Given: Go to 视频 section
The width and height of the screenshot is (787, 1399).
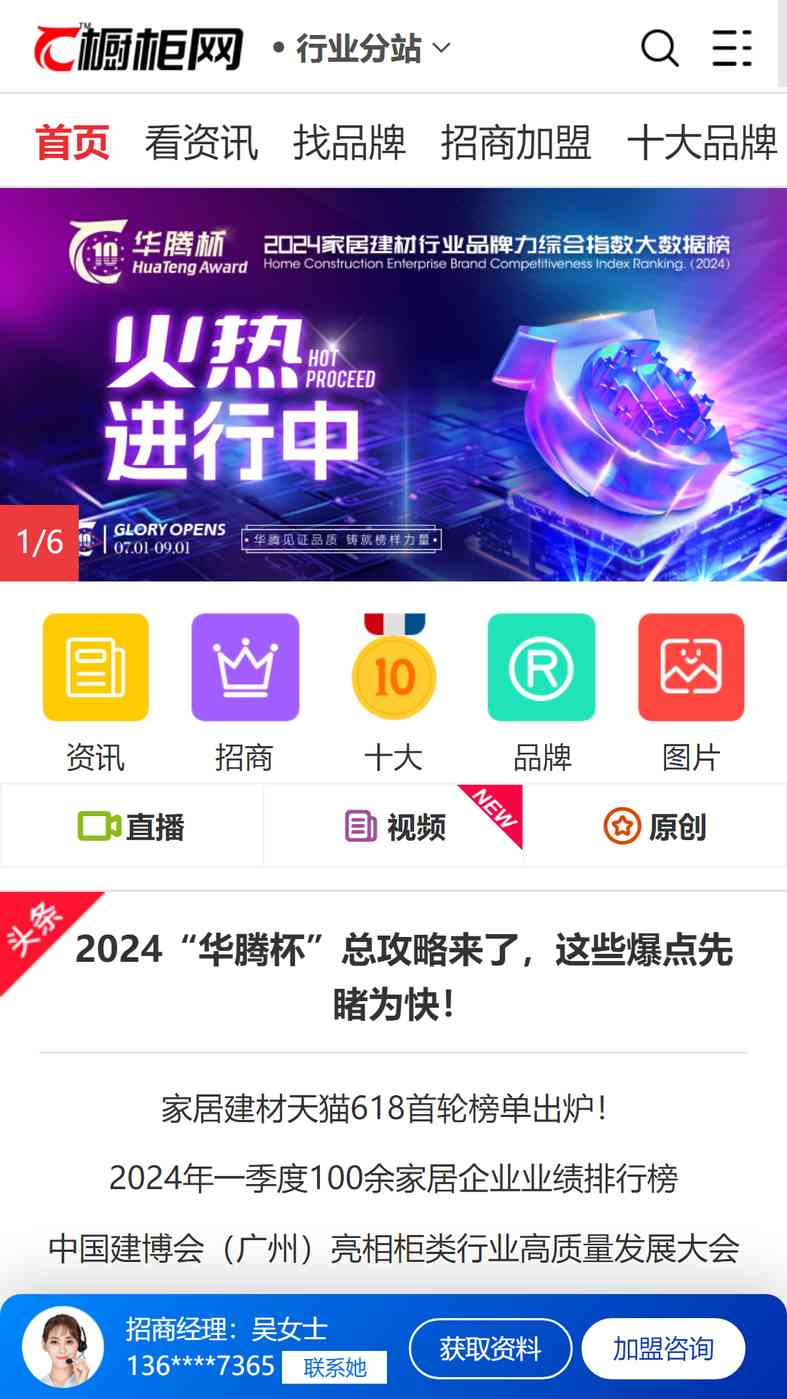Looking at the screenshot, I should [394, 826].
